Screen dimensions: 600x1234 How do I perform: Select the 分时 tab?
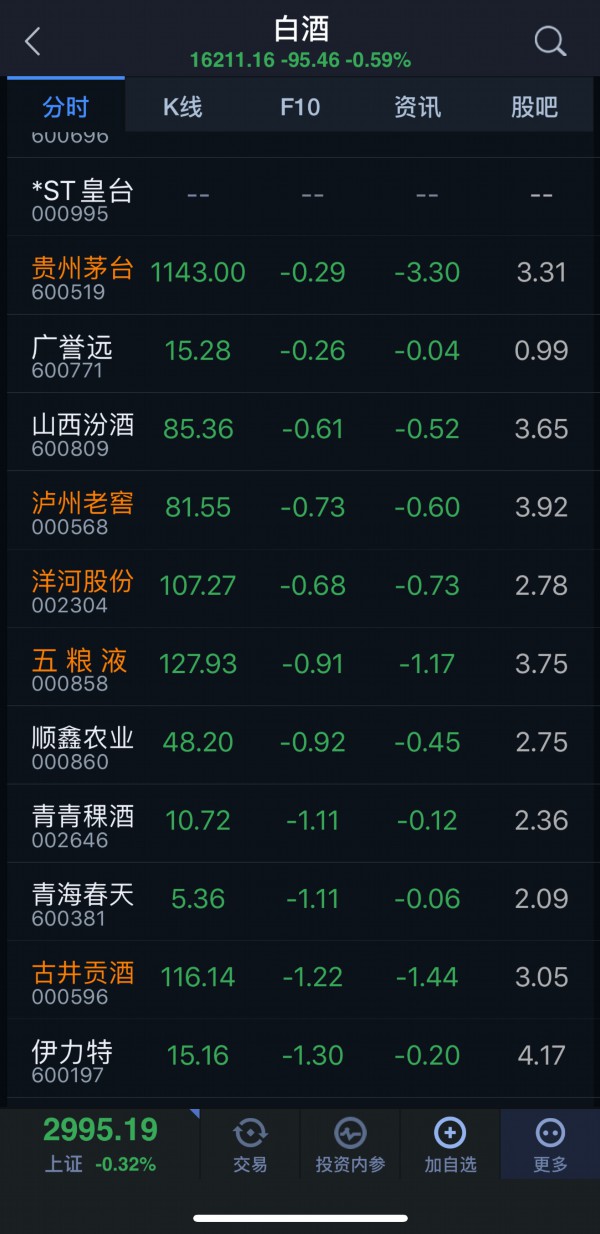pos(66,107)
